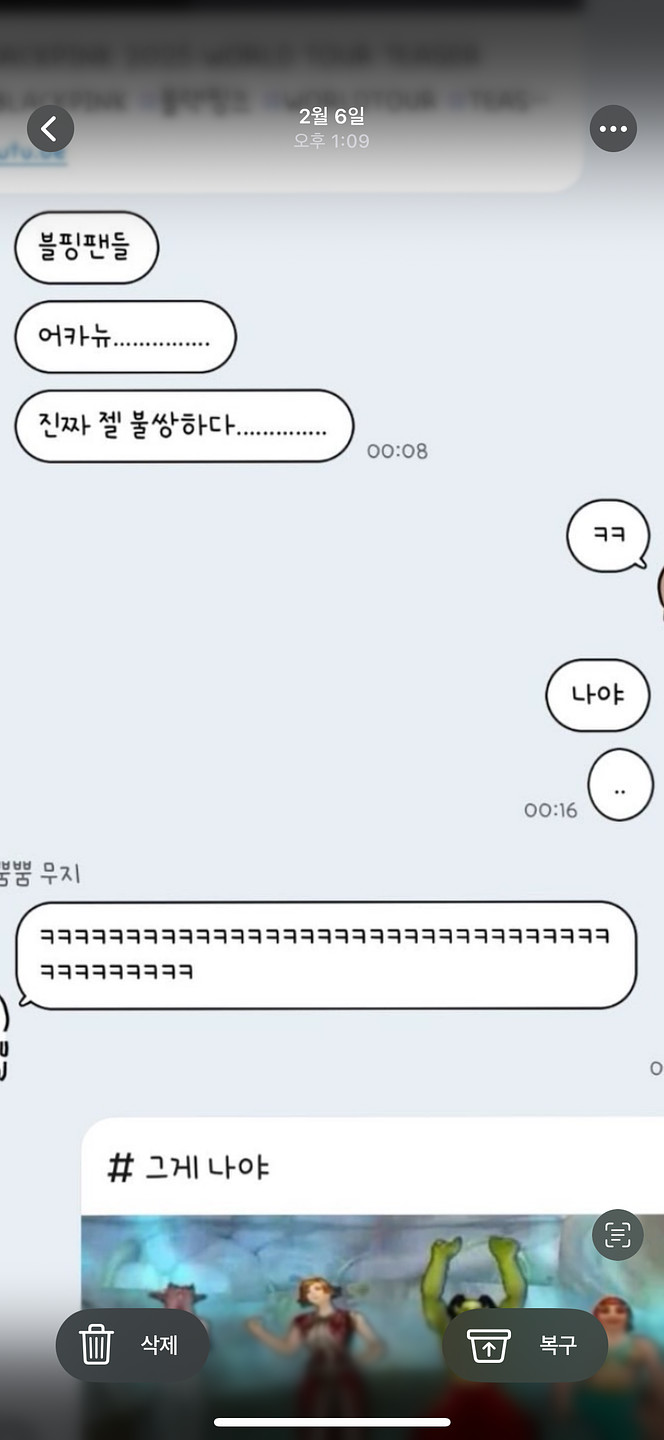
Task: Delete this photo permanently with 삭제
Action: tap(132, 1344)
